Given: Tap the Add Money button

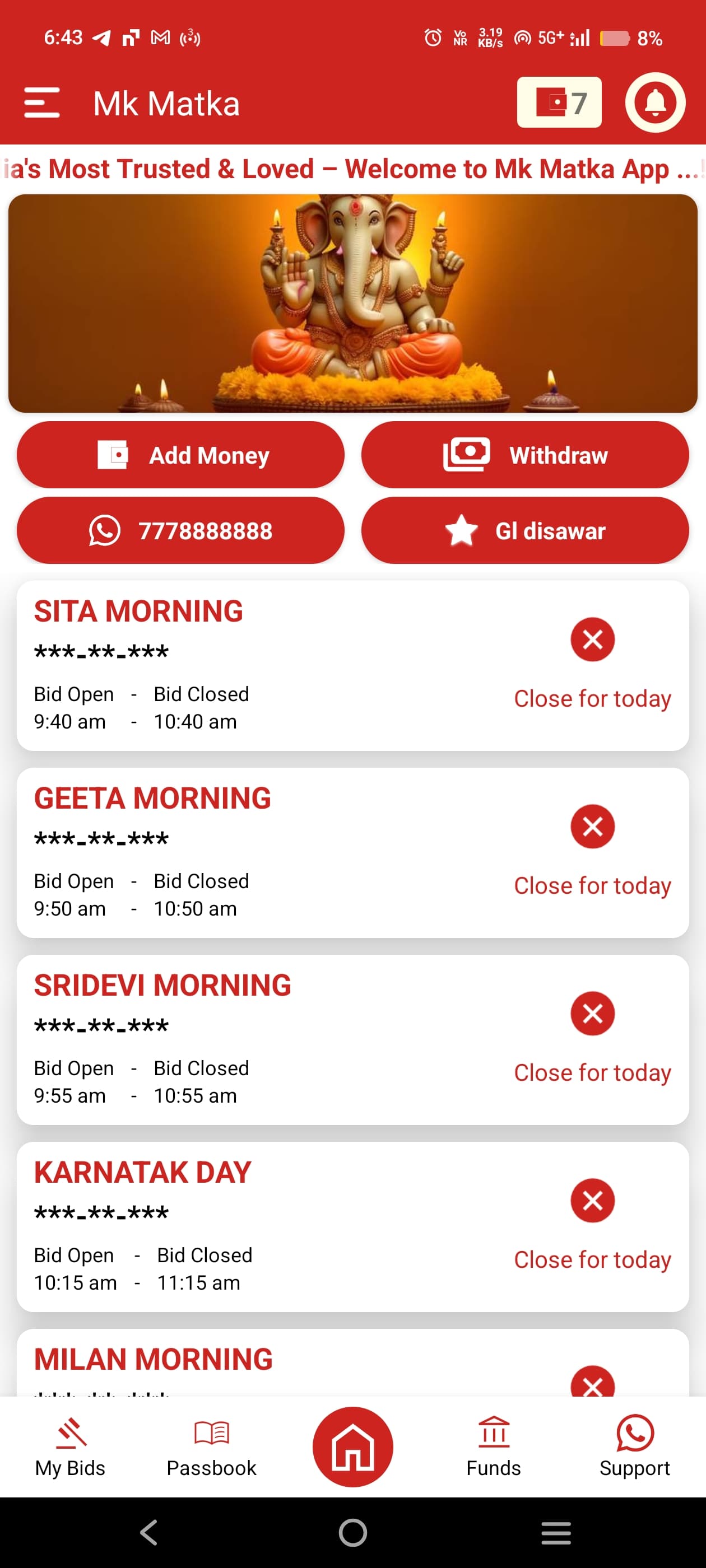Looking at the screenshot, I should (x=180, y=455).
